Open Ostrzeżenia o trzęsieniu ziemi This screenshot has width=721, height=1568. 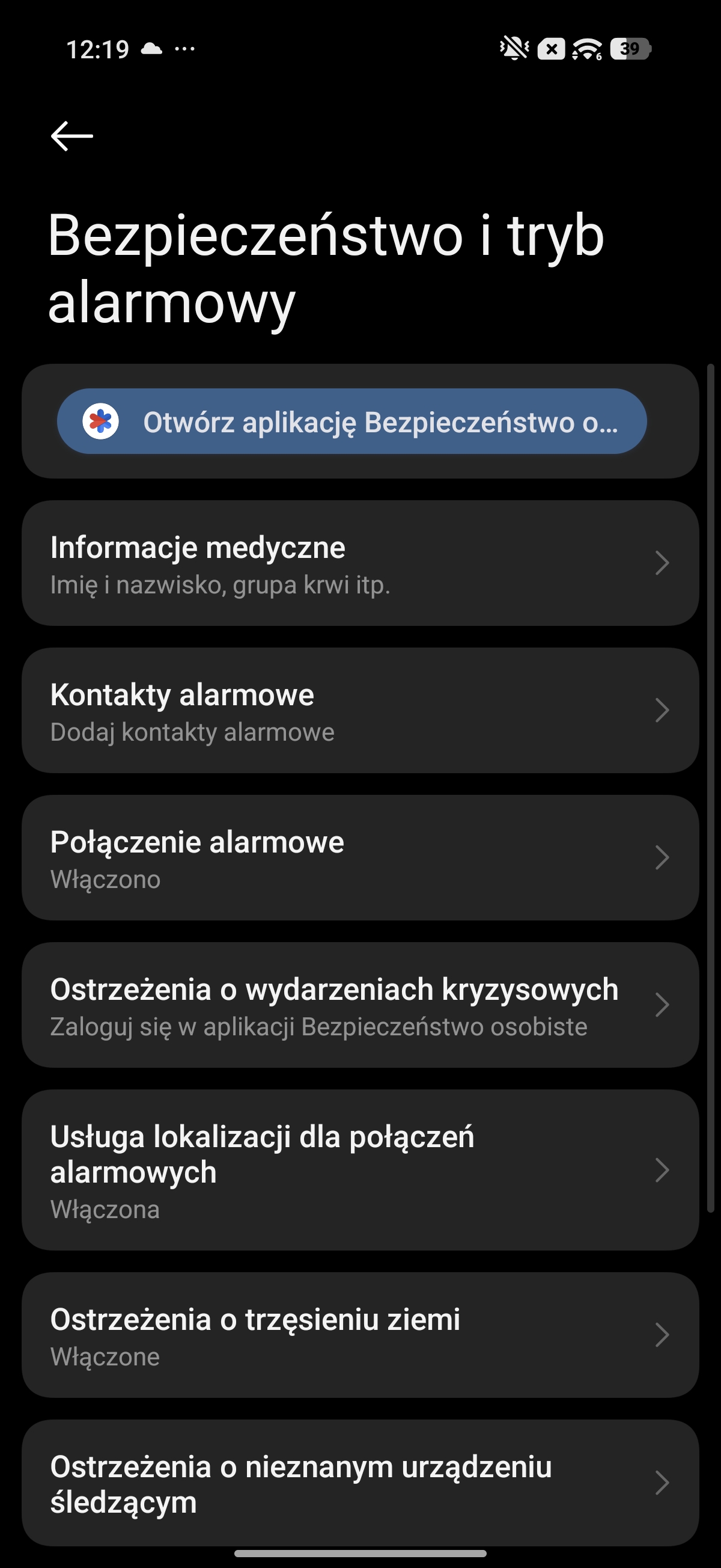point(359,1335)
